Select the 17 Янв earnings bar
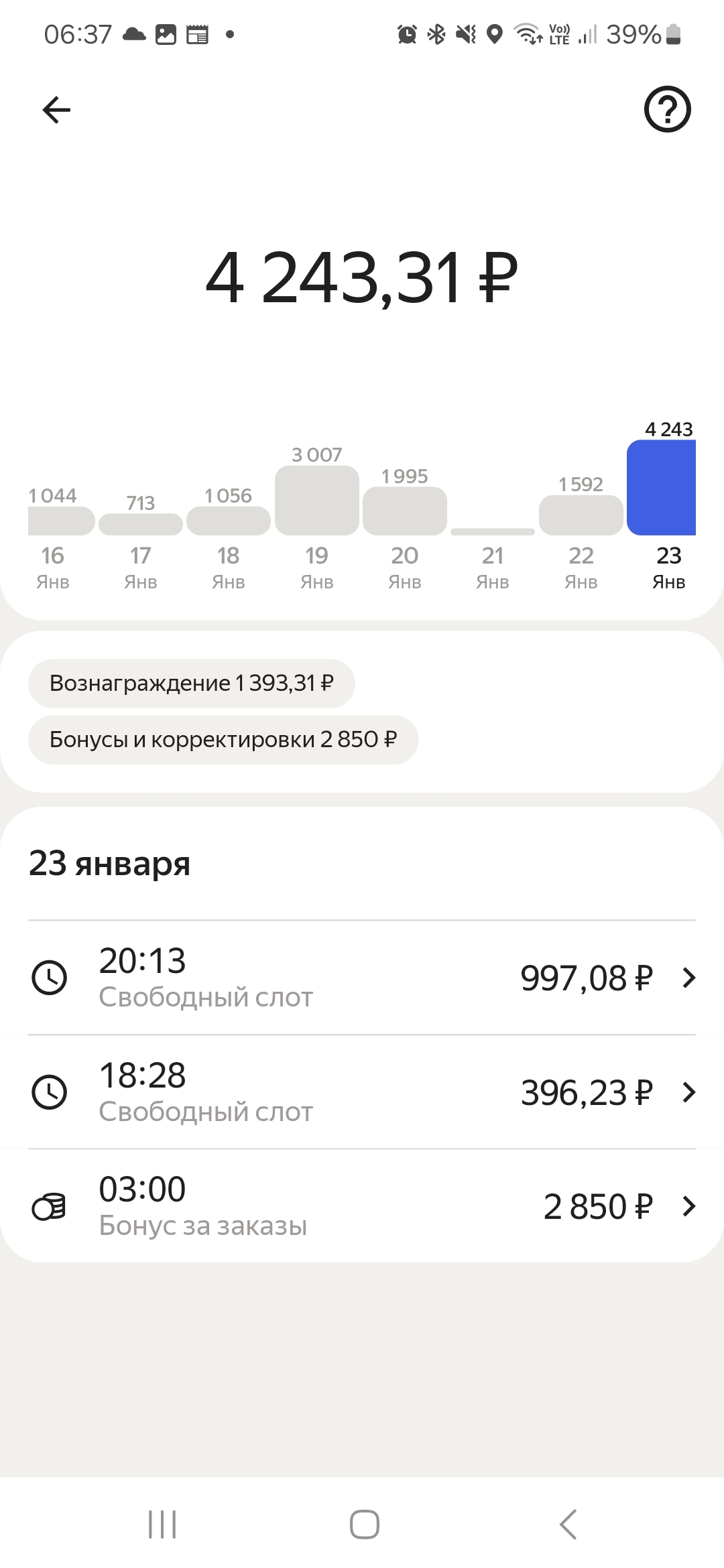The height and width of the screenshot is (1568, 724). (141, 524)
